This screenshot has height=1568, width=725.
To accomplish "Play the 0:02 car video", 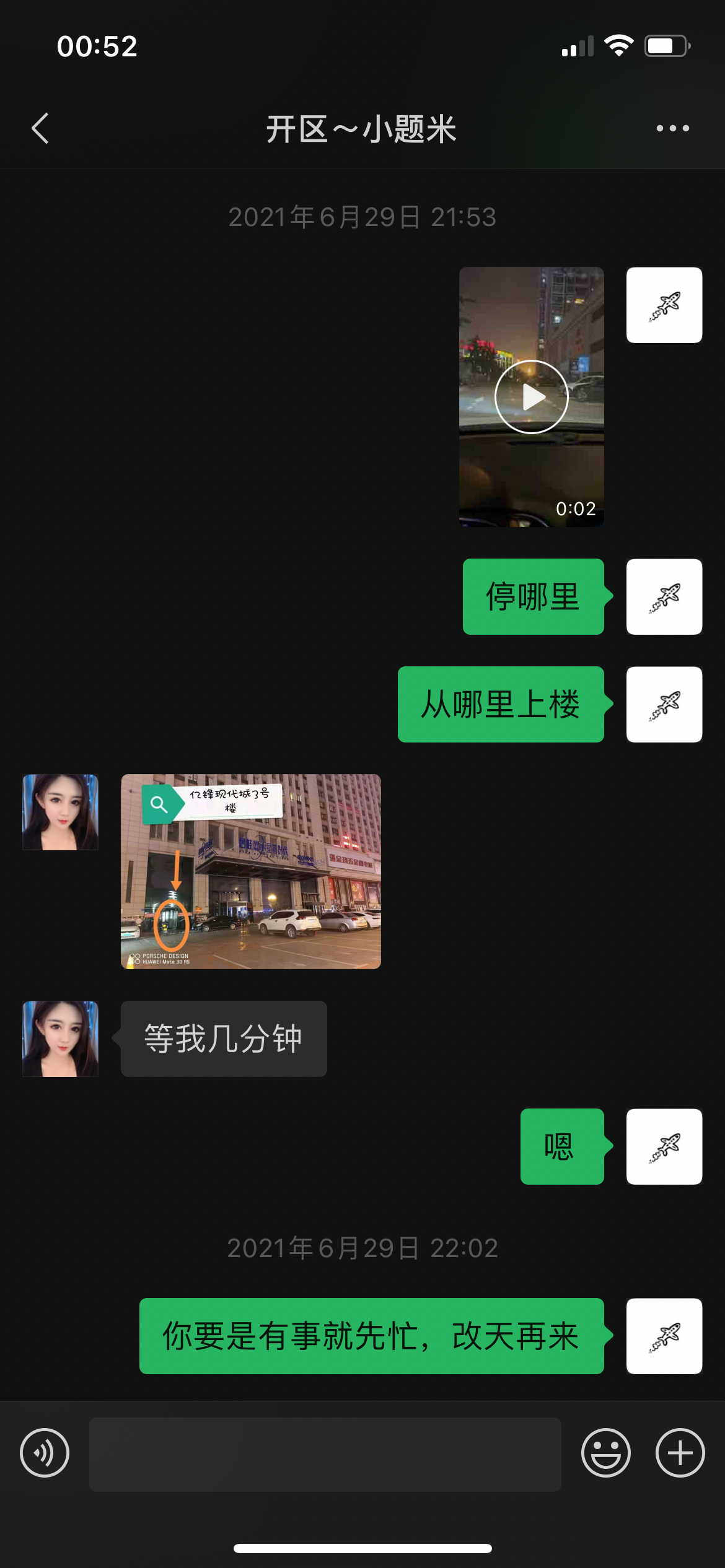I will tap(530, 397).
